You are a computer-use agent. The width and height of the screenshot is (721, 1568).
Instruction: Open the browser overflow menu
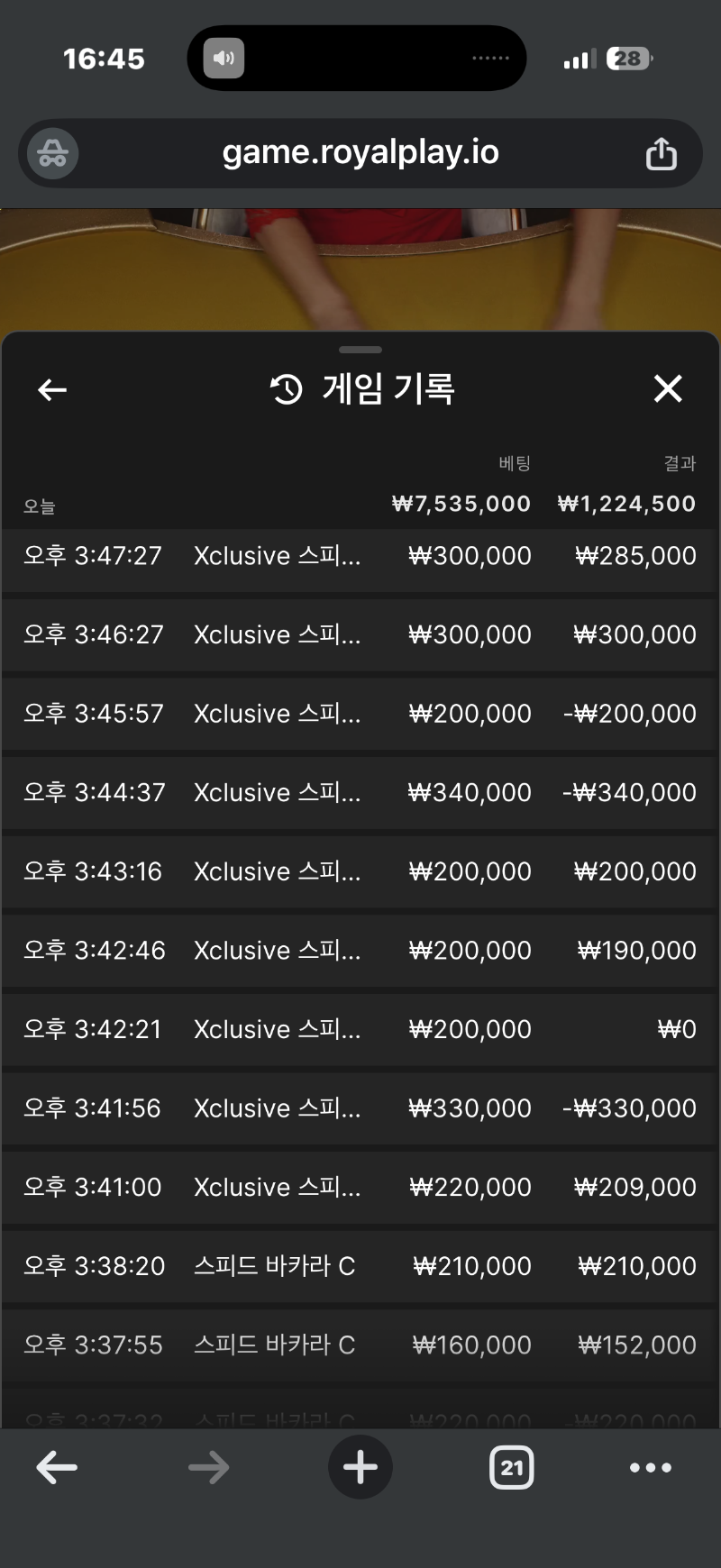point(651,1468)
